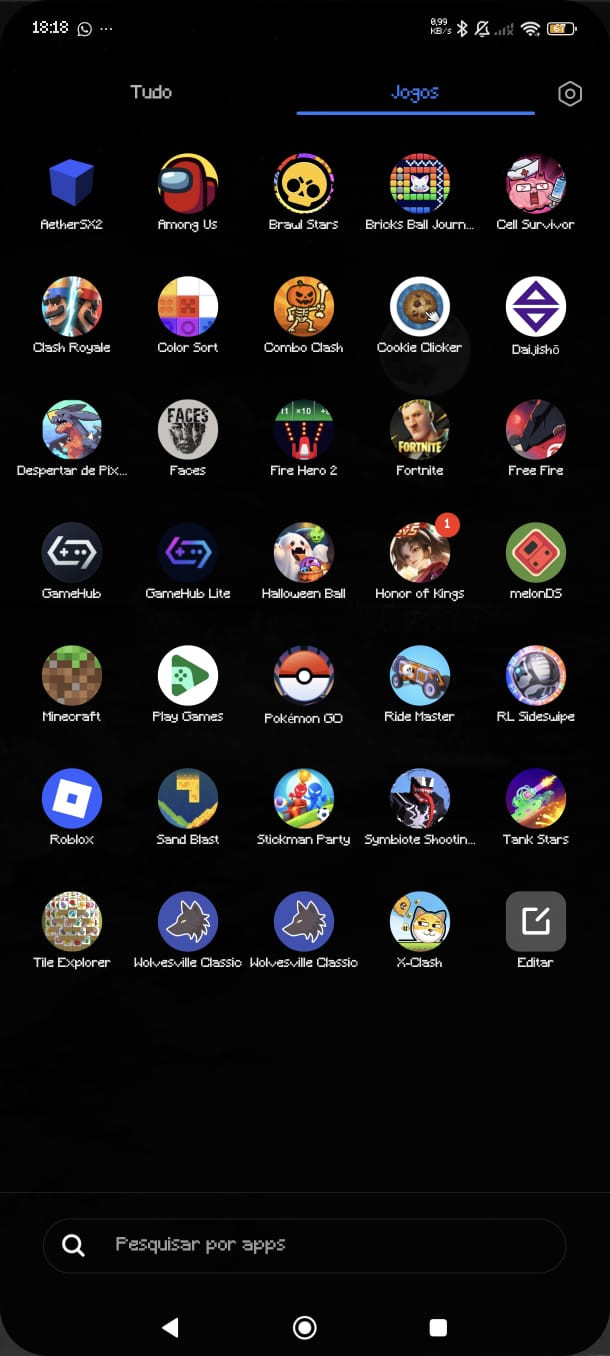
Task: Start Clash Royale
Action: (x=72, y=308)
